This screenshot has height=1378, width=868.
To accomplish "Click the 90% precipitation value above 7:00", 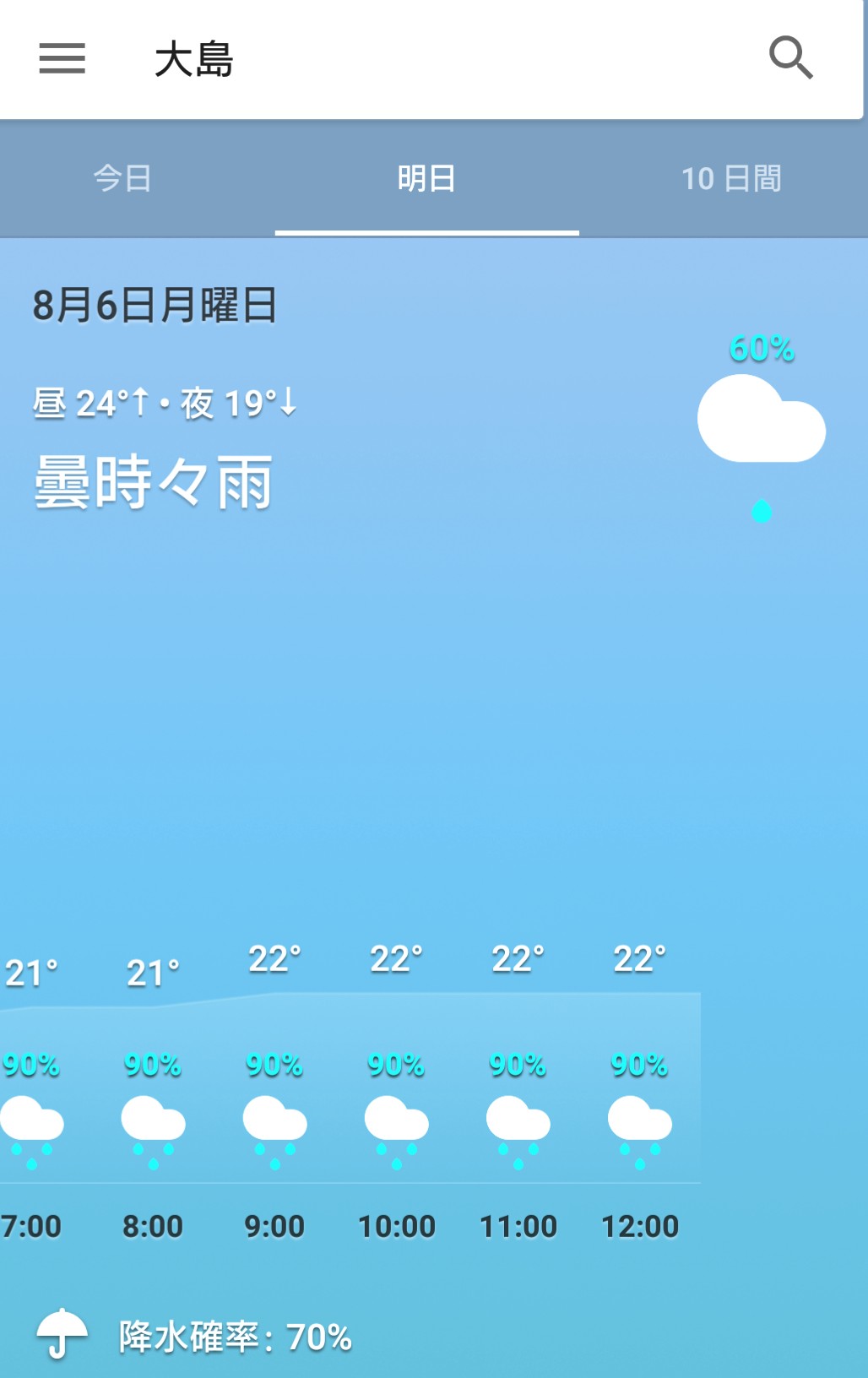I will (28, 1066).
